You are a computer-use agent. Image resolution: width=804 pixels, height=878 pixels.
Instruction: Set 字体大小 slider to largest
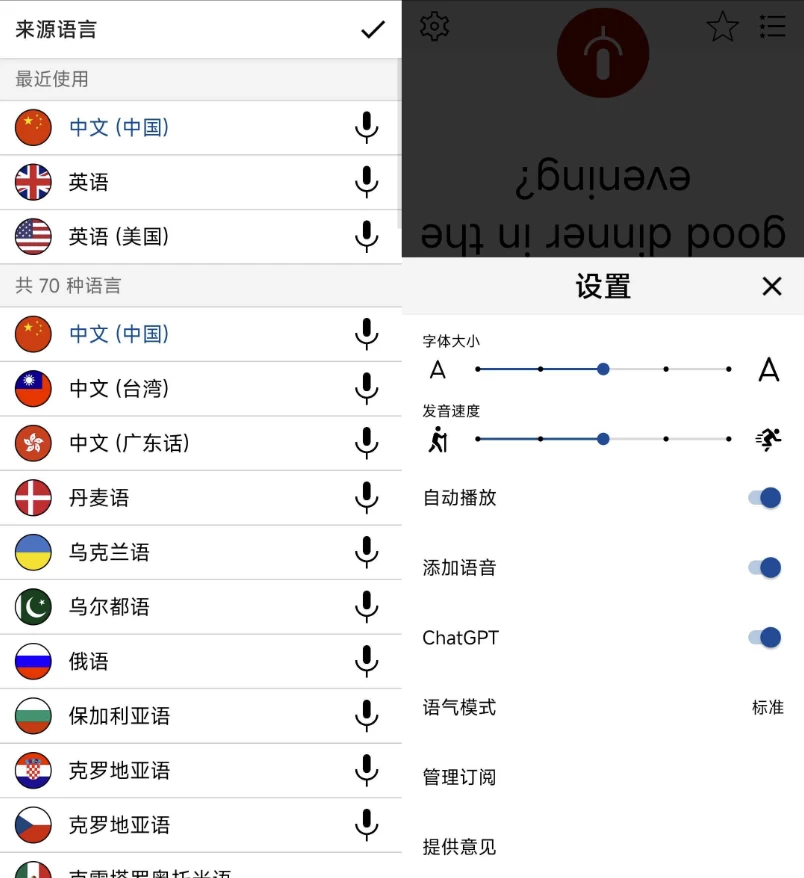pyautogui.click(x=729, y=369)
